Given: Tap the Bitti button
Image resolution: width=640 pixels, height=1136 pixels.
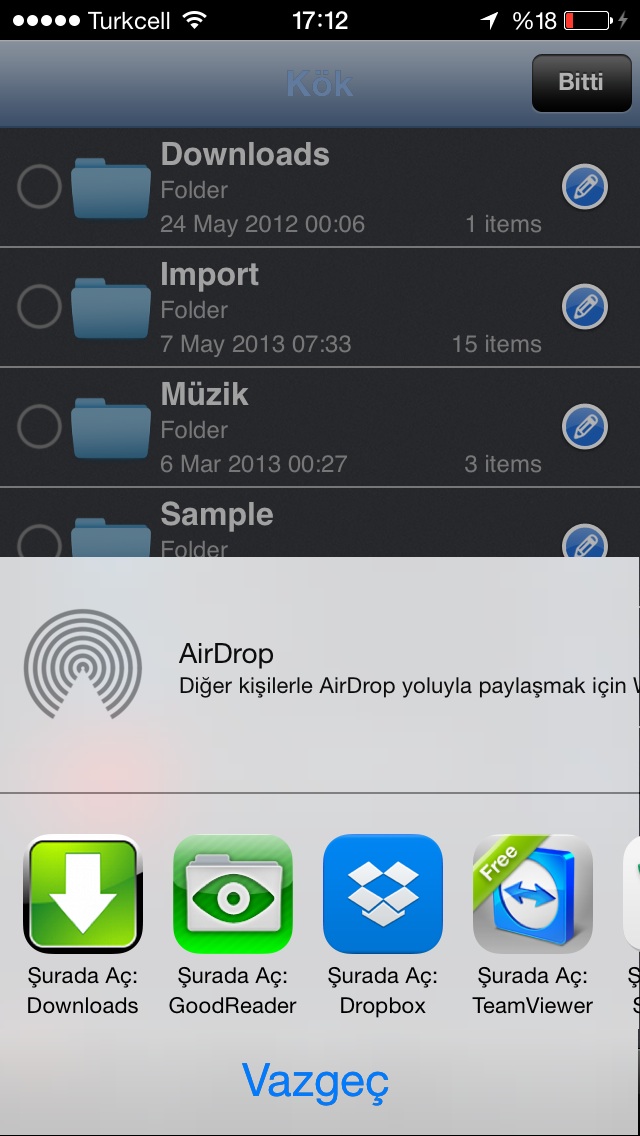Looking at the screenshot, I should (x=581, y=83).
